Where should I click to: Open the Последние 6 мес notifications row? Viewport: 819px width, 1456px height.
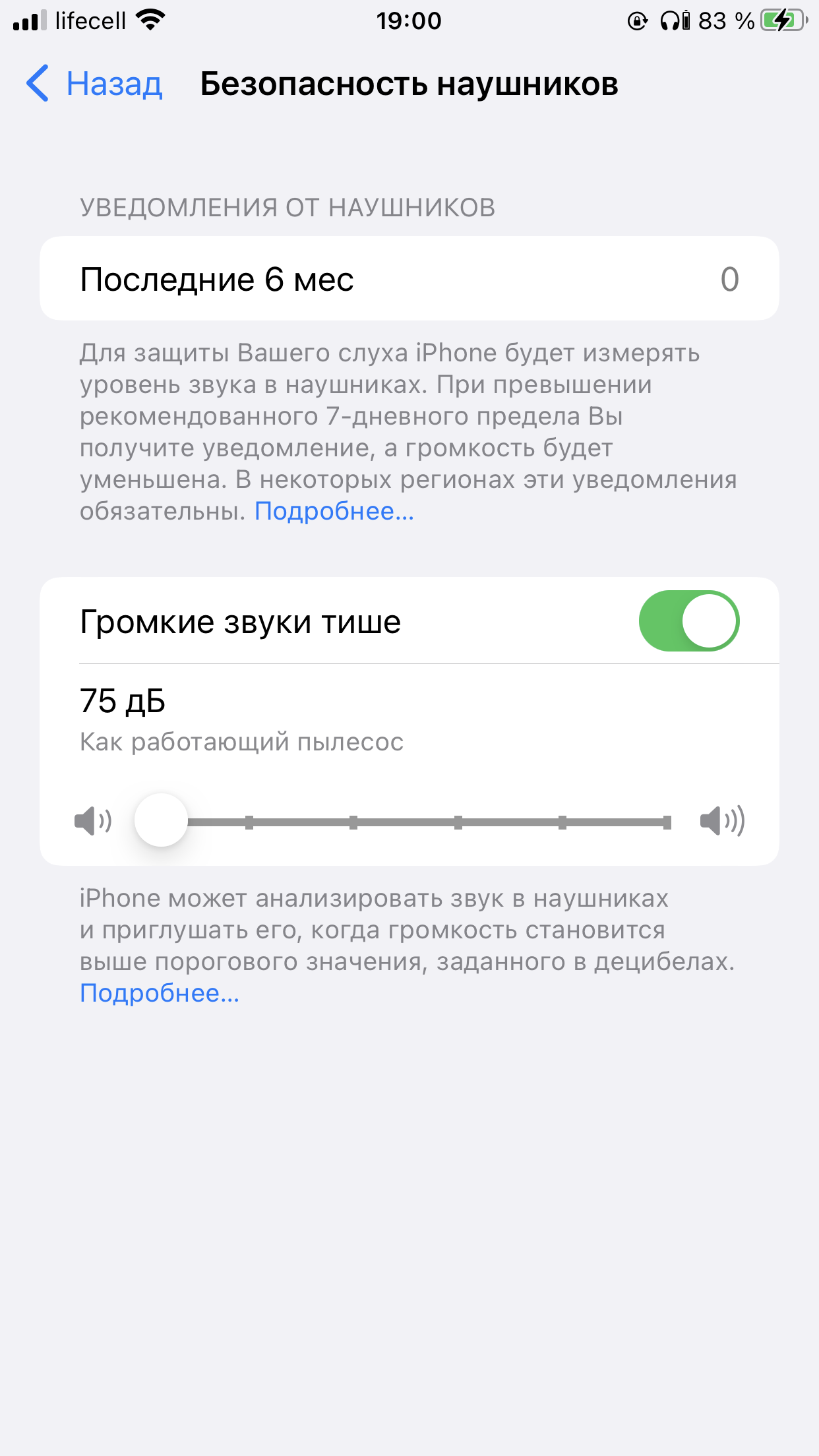pyautogui.click(x=409, y=279)
